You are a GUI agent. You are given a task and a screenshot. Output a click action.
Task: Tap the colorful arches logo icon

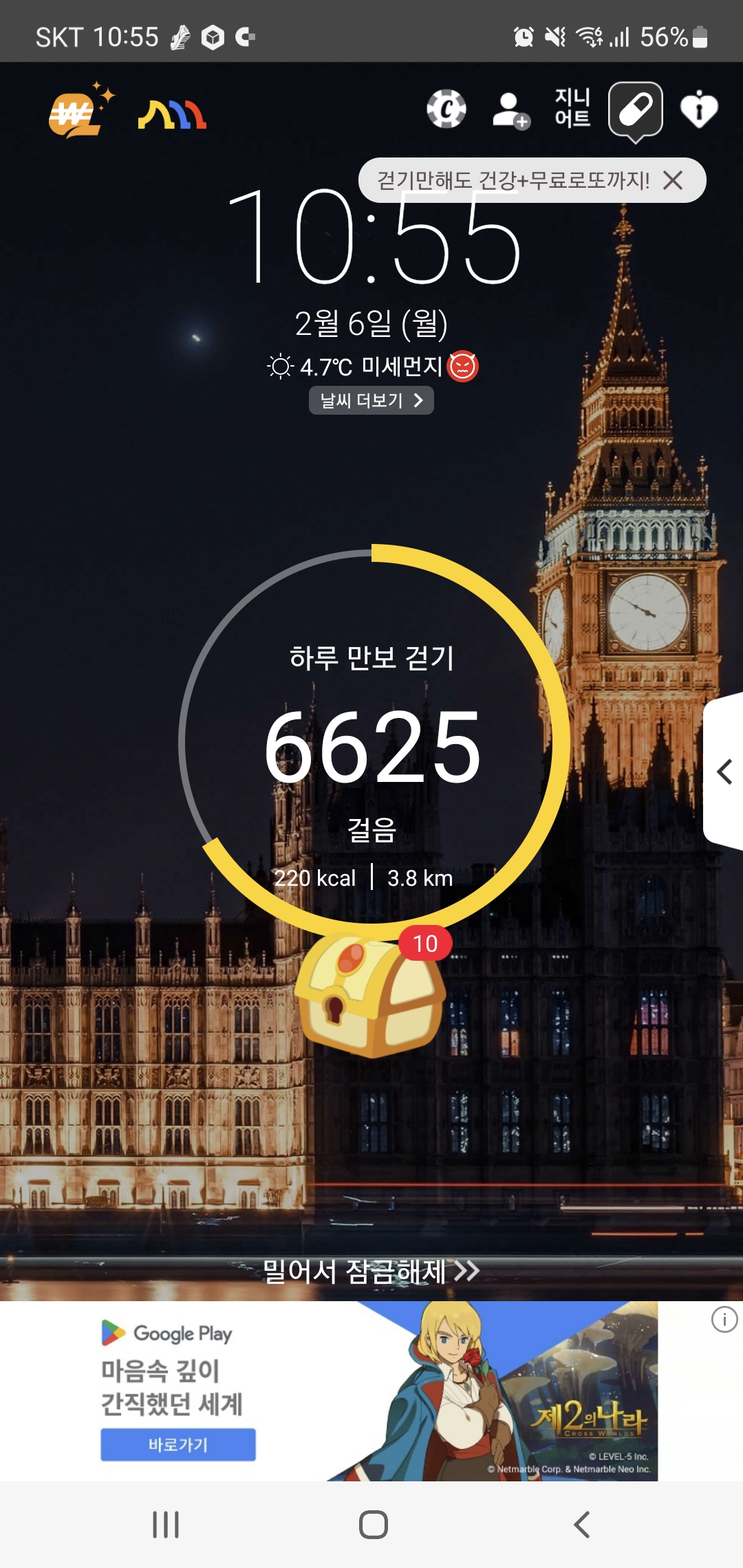172,115
